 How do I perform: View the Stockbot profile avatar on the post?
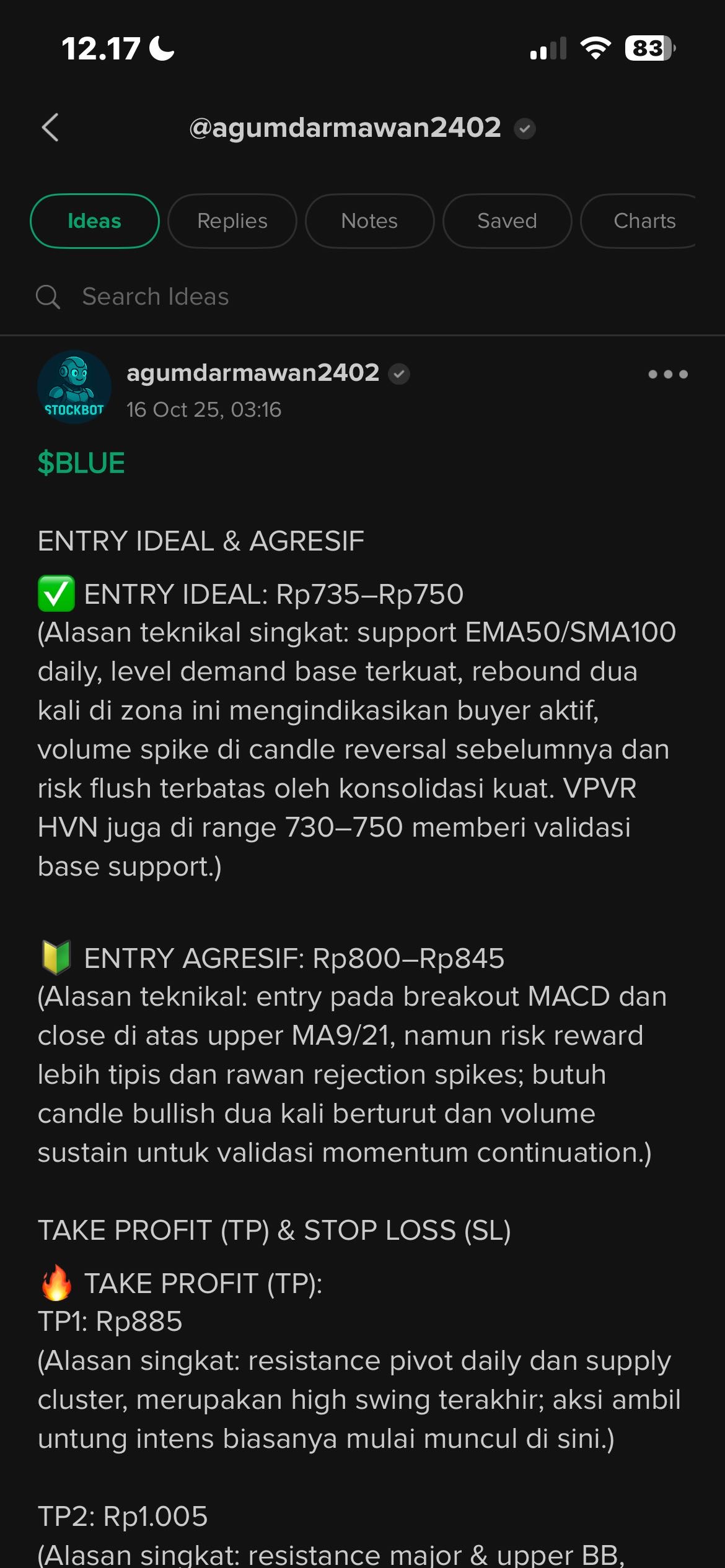[x=74, y=387]
